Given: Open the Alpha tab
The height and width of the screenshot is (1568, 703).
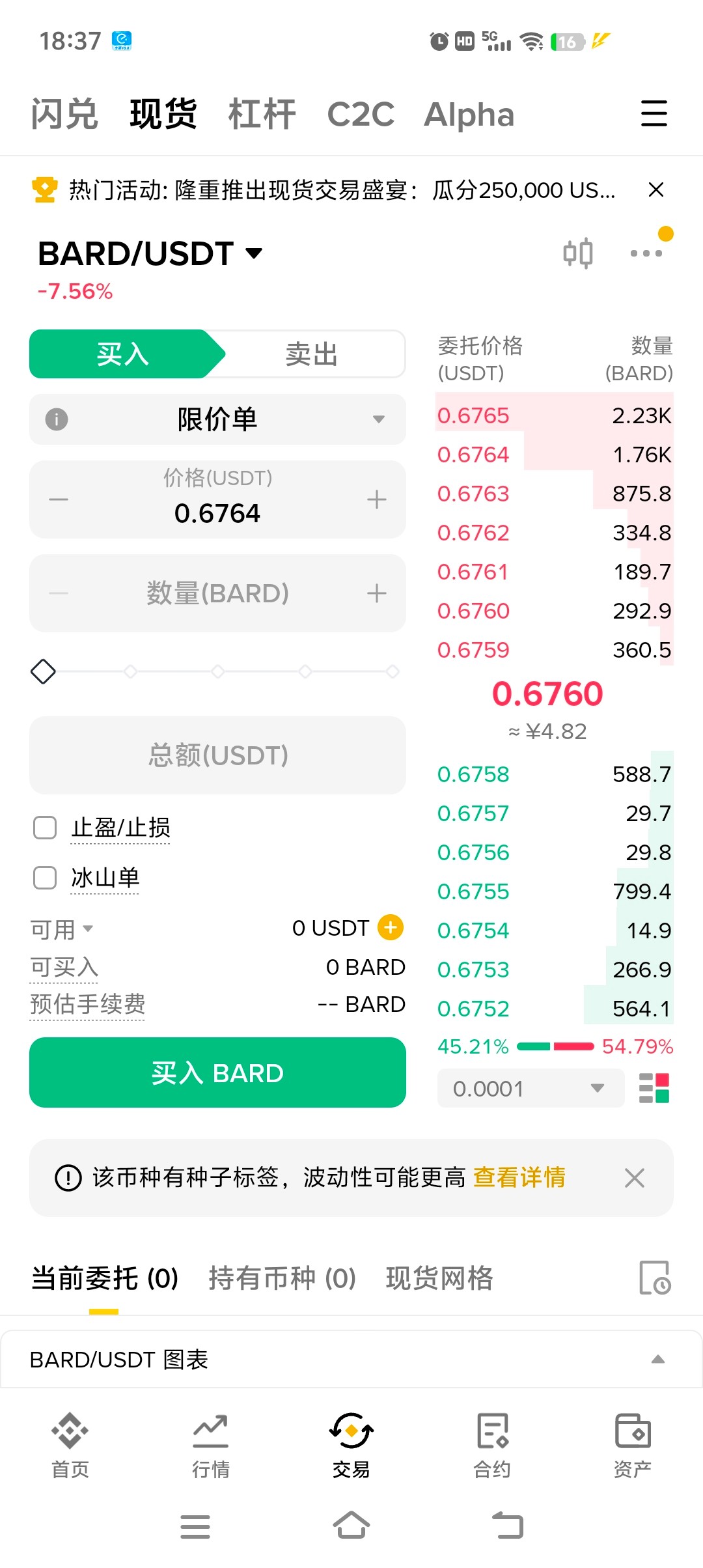Looking at the screenshot, I should [x=469, y=115].
